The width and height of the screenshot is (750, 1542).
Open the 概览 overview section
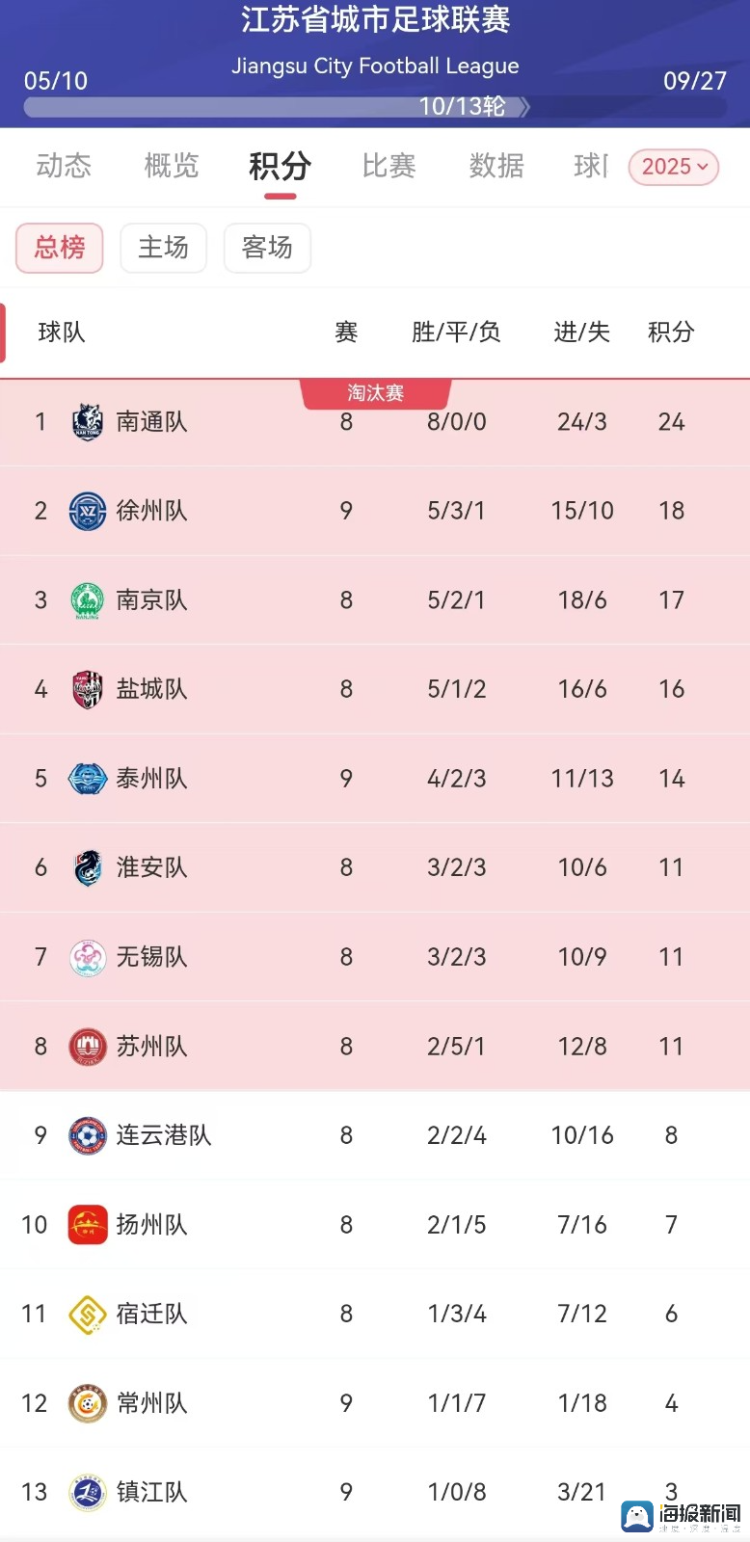(x=170, y=167)
